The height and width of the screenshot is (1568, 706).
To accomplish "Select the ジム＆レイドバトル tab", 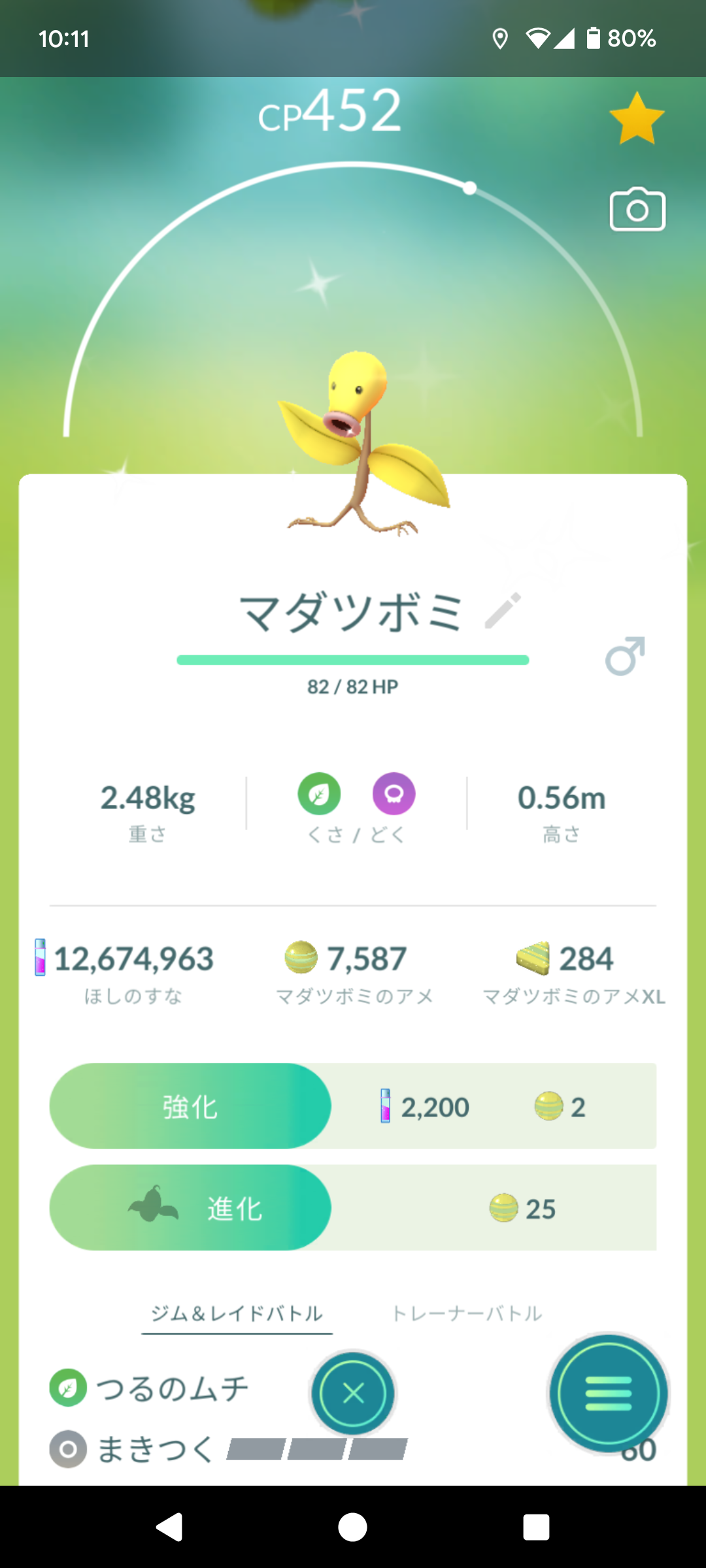I will pyautogui.click(x=237, y=1313).
